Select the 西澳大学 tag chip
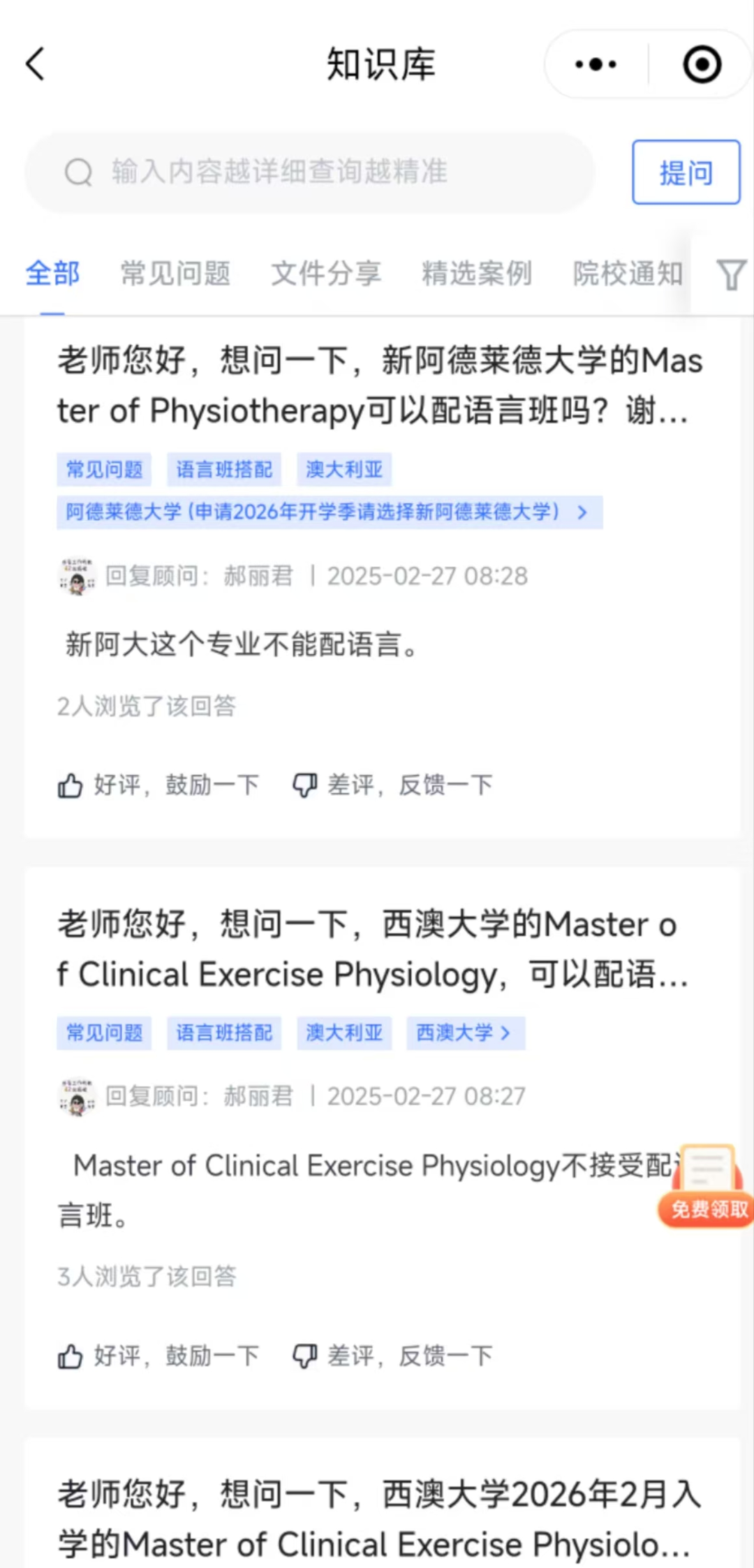 465,1033
